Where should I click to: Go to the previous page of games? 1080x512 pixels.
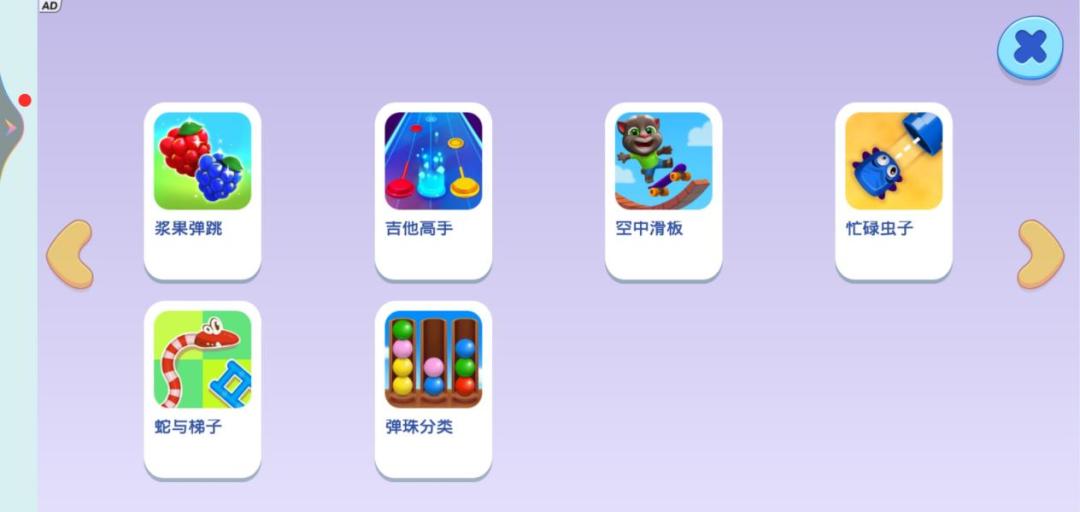tap(71, 254)
